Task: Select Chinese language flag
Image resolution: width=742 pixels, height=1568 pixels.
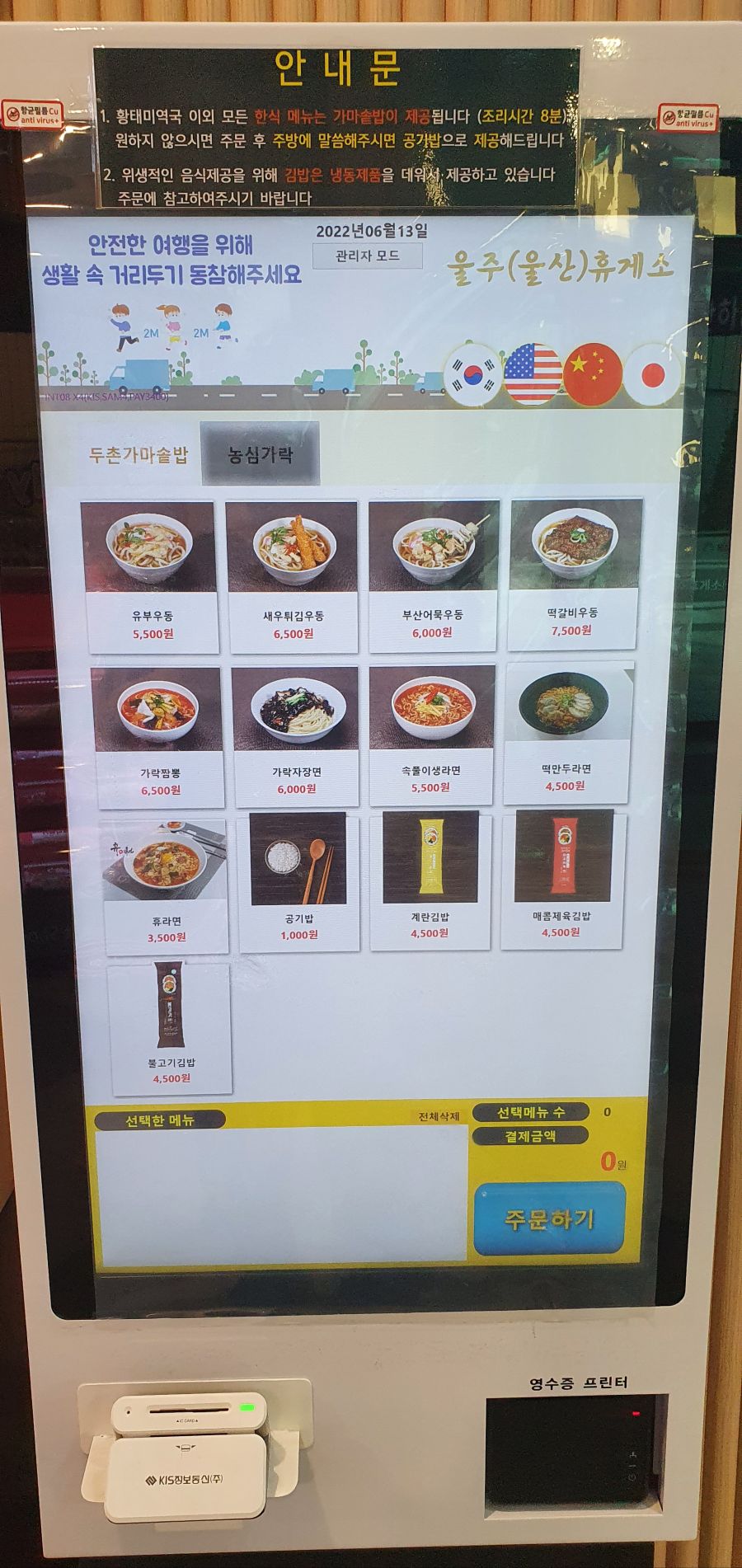Action: tap(592, 373)
